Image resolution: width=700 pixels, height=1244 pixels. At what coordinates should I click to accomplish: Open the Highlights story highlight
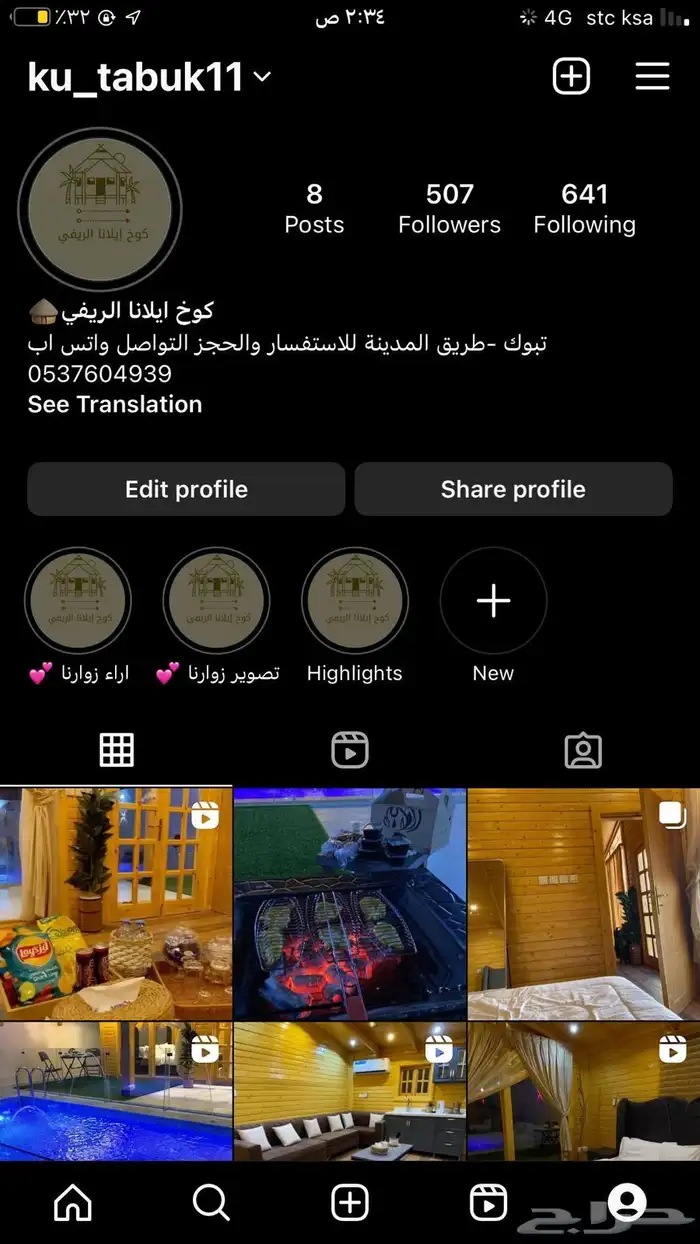(x=354, y=601)
